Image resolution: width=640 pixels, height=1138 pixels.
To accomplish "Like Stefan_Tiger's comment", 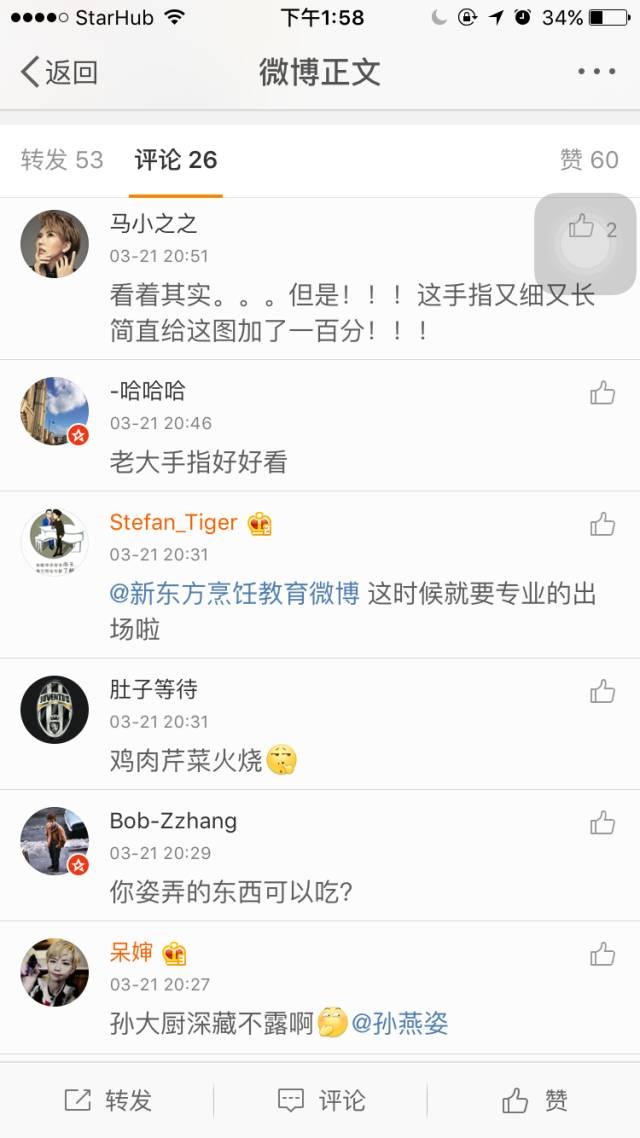I will click(602, 524).
